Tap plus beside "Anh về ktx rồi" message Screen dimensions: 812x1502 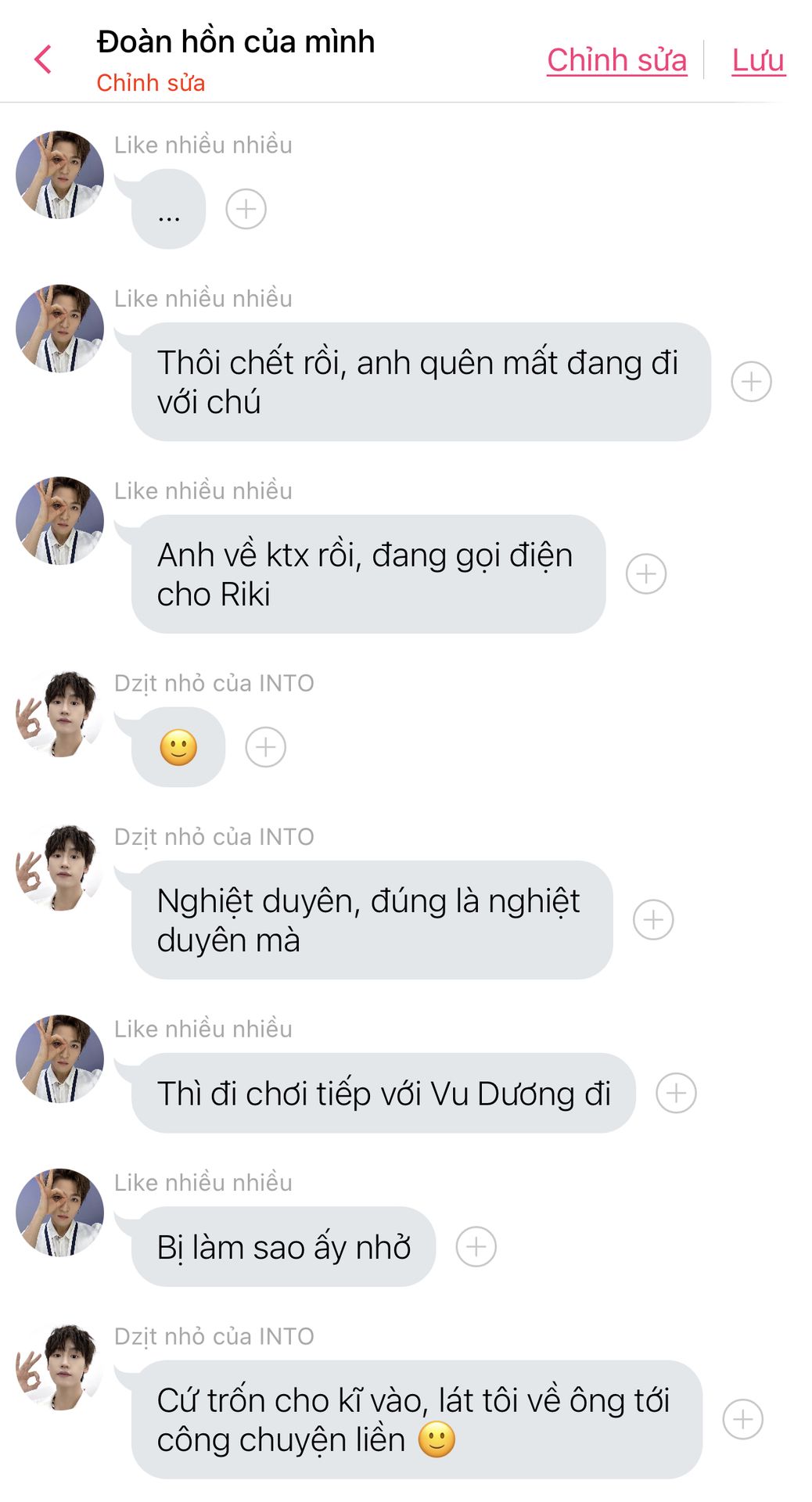click(646, 574)
